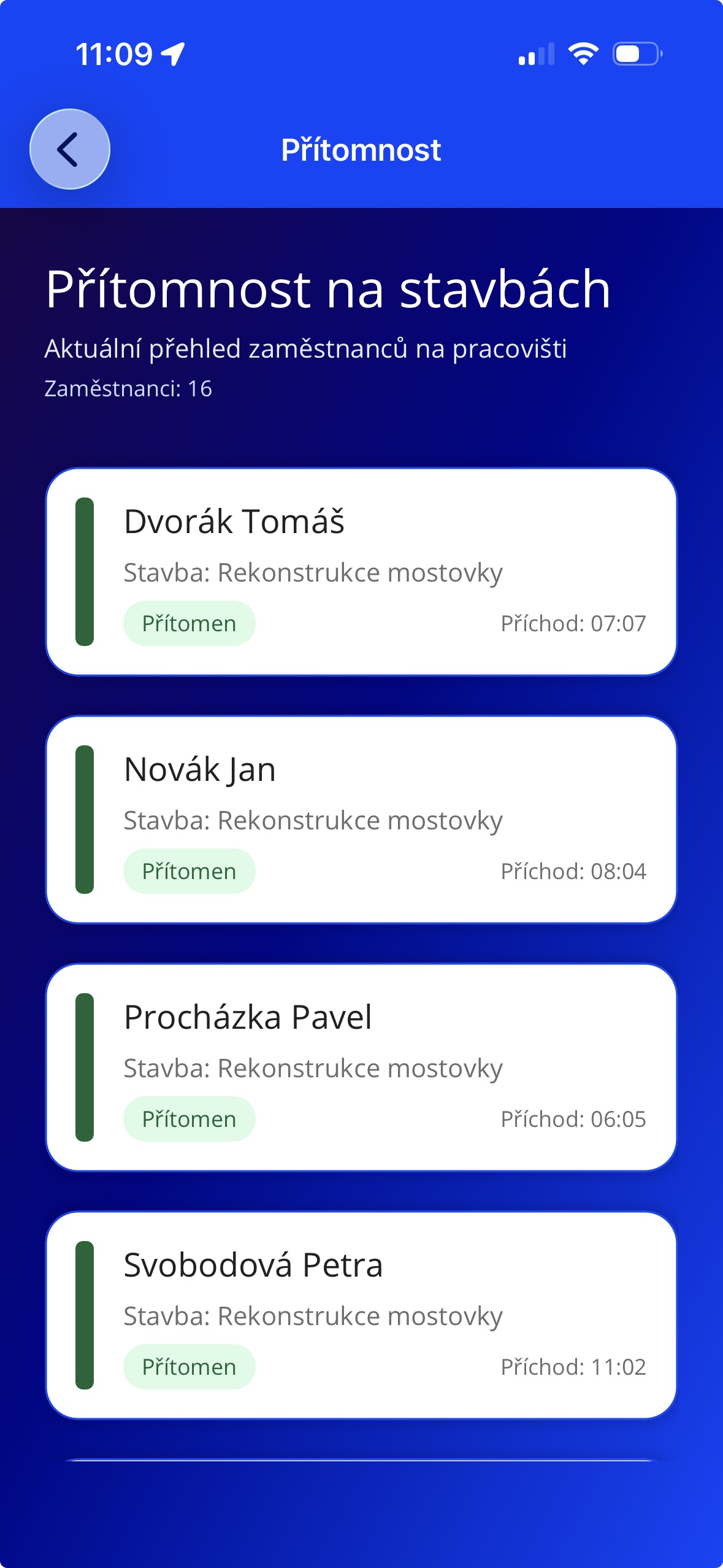Screen dimensions: 723x1568
Task: Tap the battery indicator icon
Action: (x=635, y=54)
